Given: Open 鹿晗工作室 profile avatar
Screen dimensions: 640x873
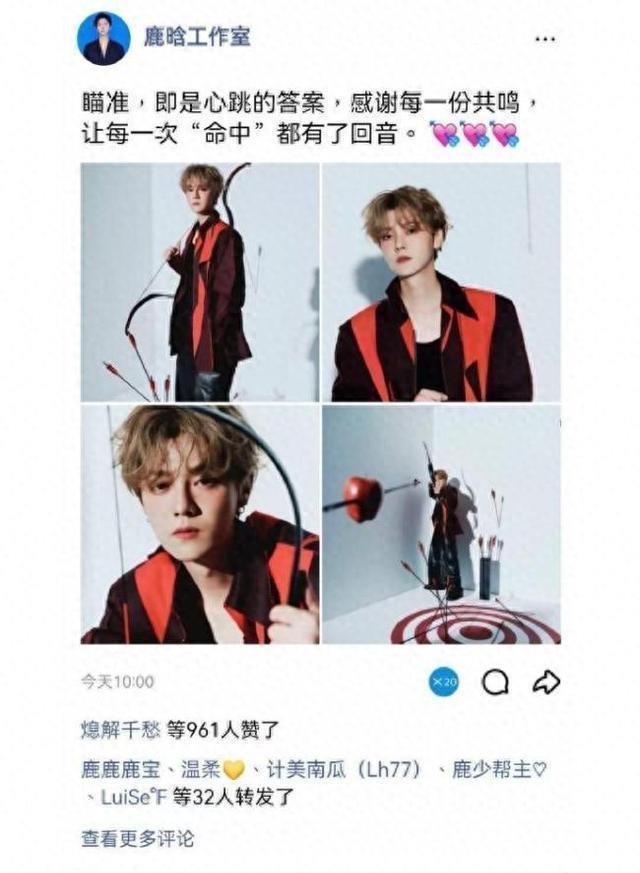Looking at the screenshot, I should [x=103, y=39].
